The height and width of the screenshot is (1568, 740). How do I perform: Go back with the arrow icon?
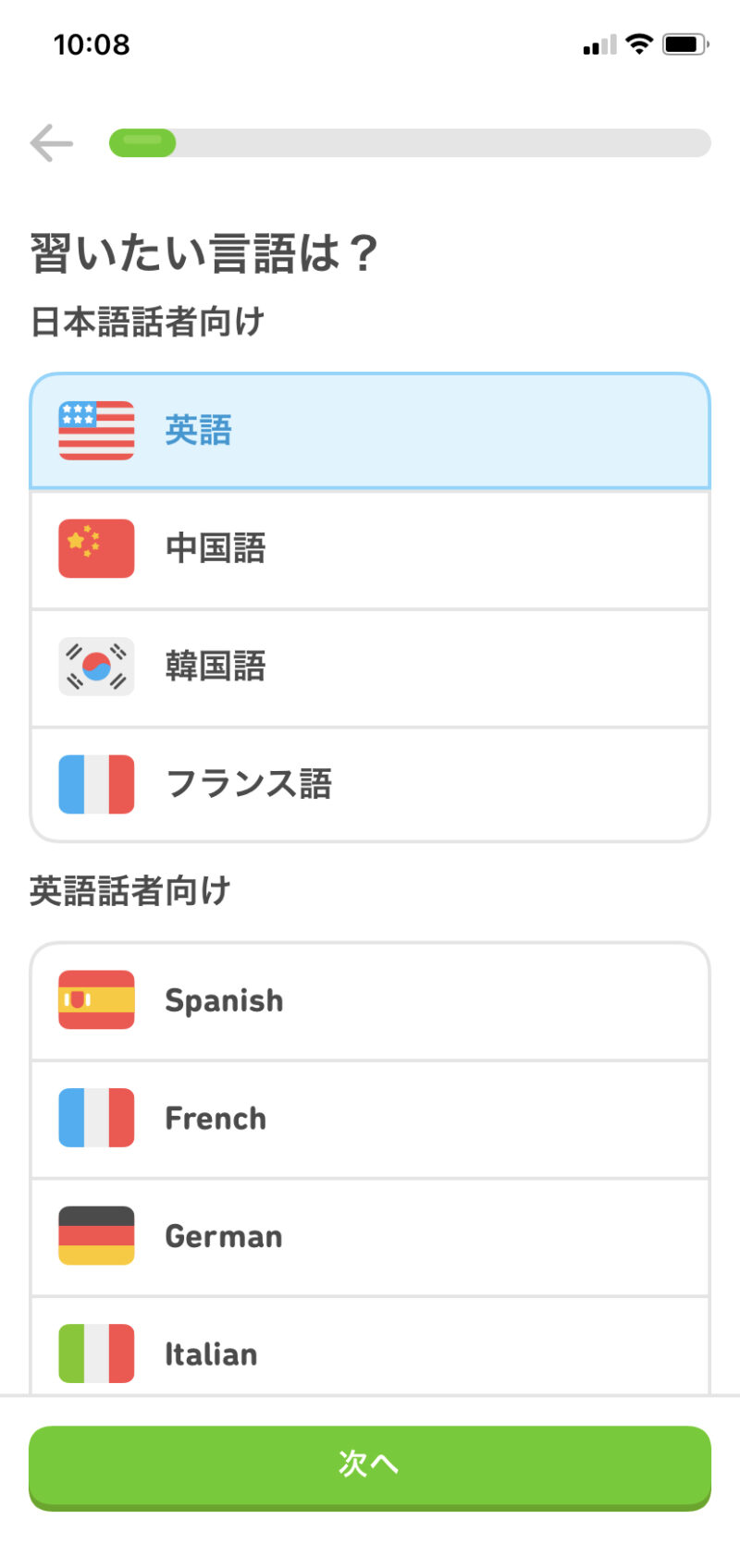pyautogui.click(x=52, y=143)
